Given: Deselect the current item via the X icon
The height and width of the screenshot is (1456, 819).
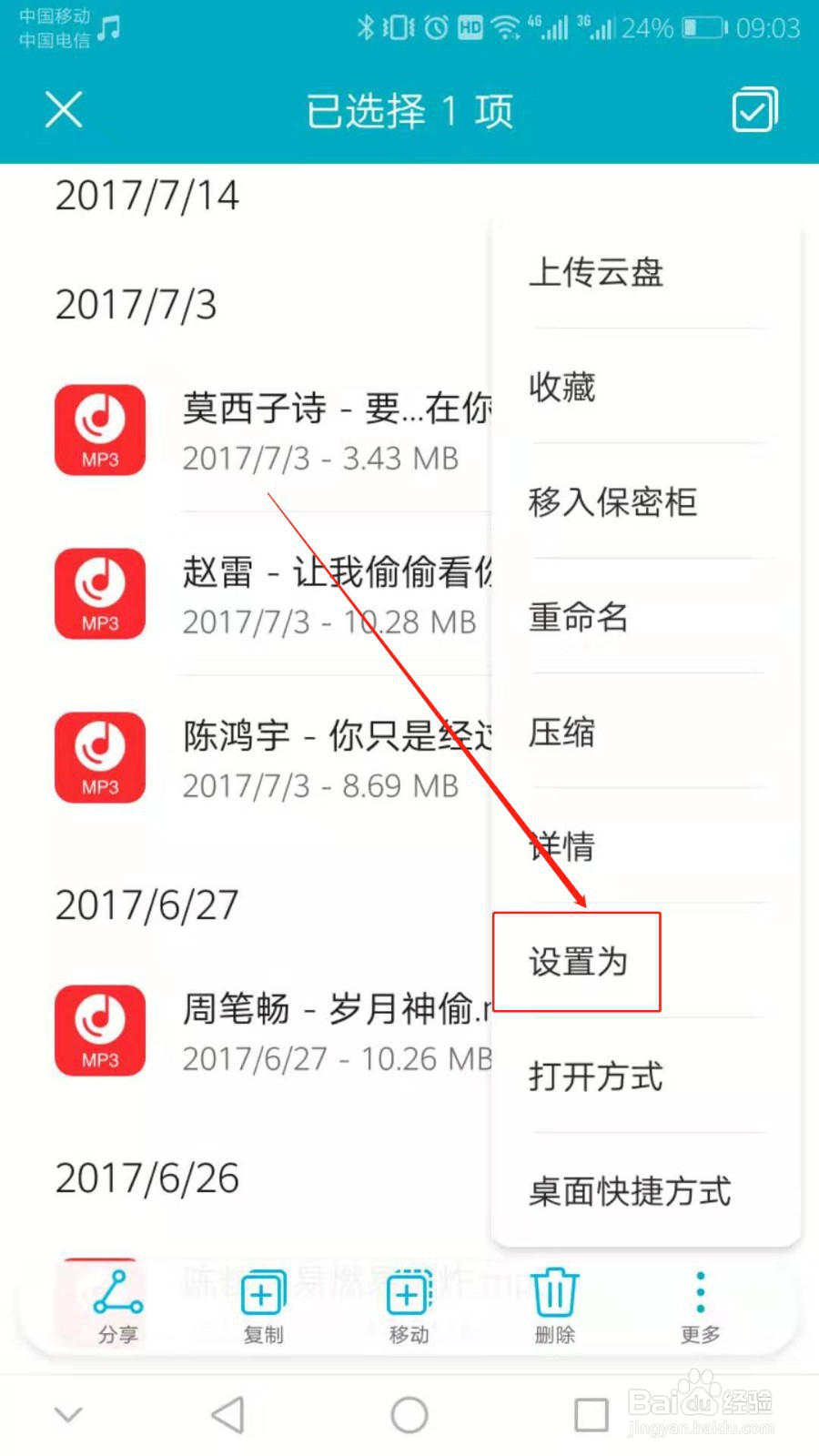Looking at the screenshot, I should (64, 109).
